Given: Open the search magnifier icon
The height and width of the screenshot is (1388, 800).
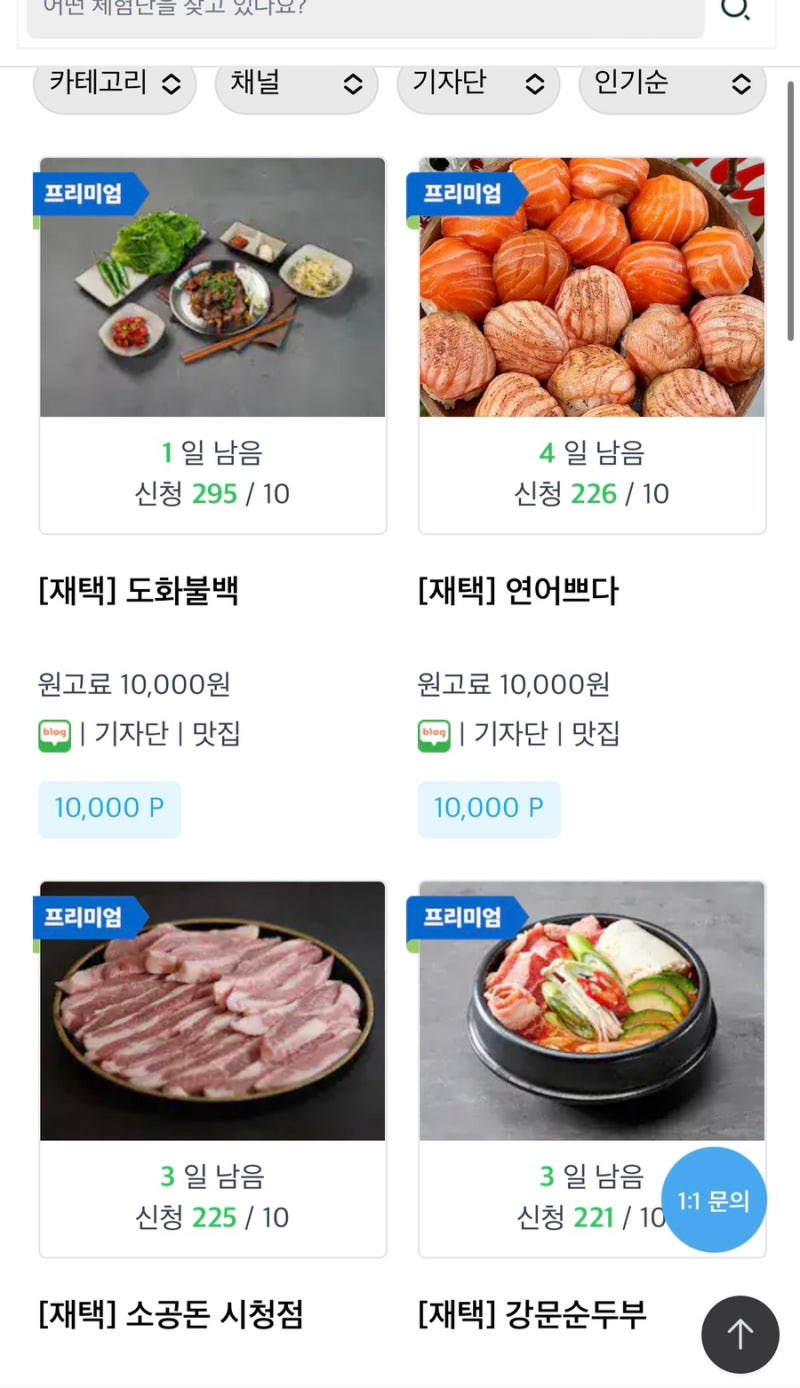Looking at the screenshot, I should point(737,10).
